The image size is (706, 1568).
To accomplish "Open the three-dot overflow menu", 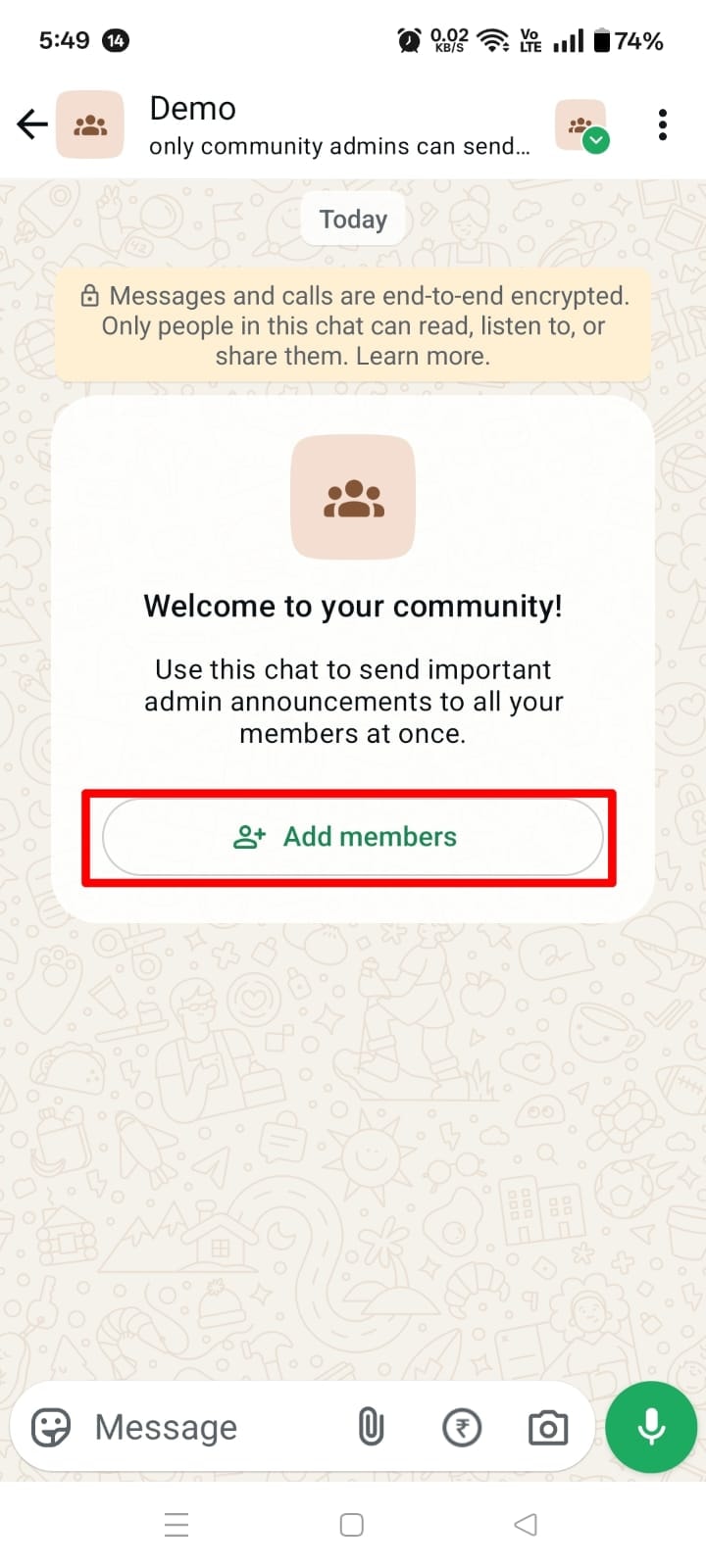I will 663,124.
